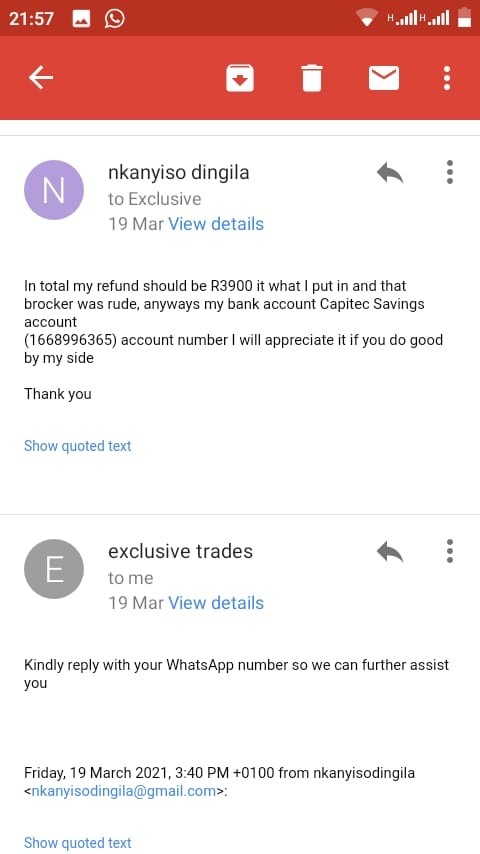Open exclusive trades' grey E avatar
Viewport: 480px width, 854px height.
click(x=54, y=569)
